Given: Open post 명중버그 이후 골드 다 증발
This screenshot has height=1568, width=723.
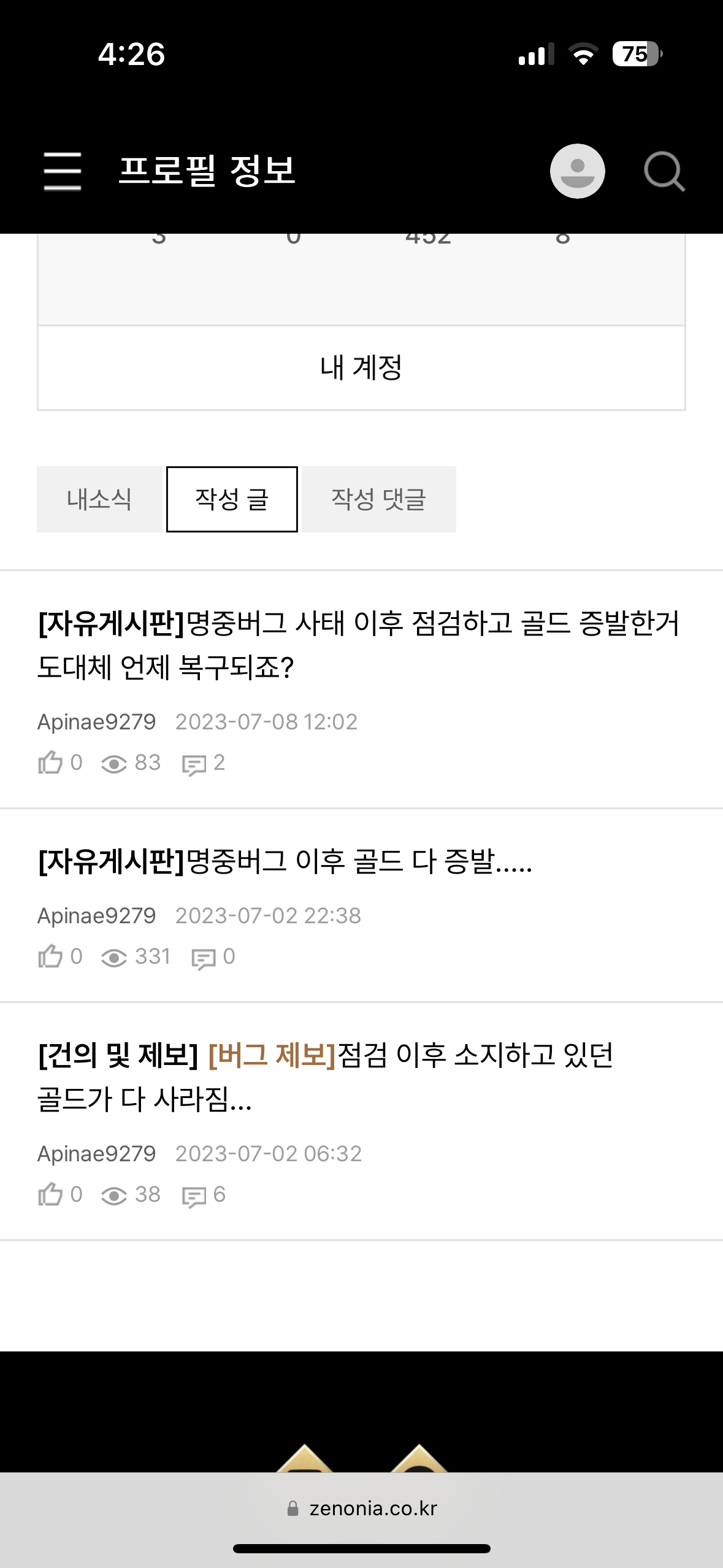Looking at the screenshot, I should 285,861.
